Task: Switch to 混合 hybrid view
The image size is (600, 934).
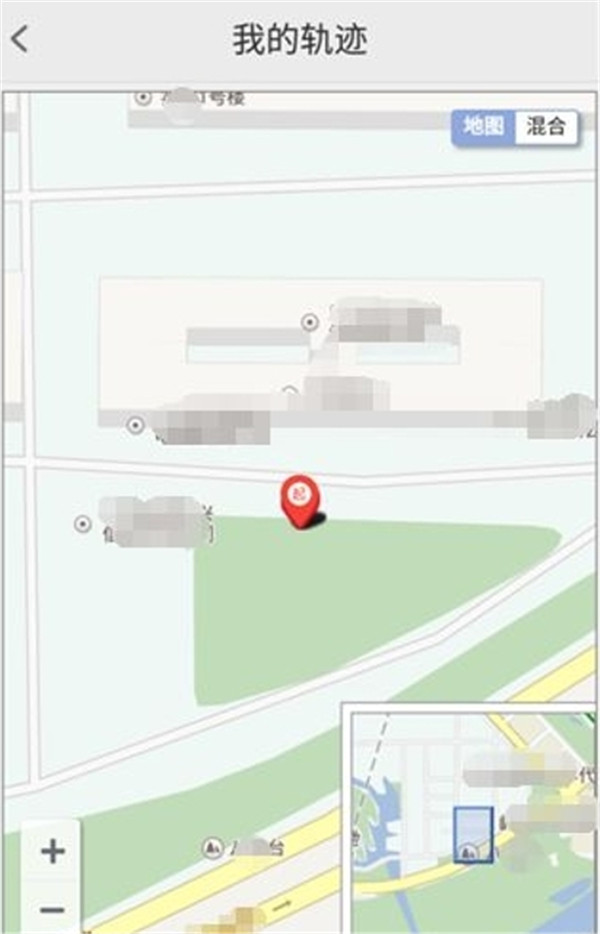Action: (546, 127)
